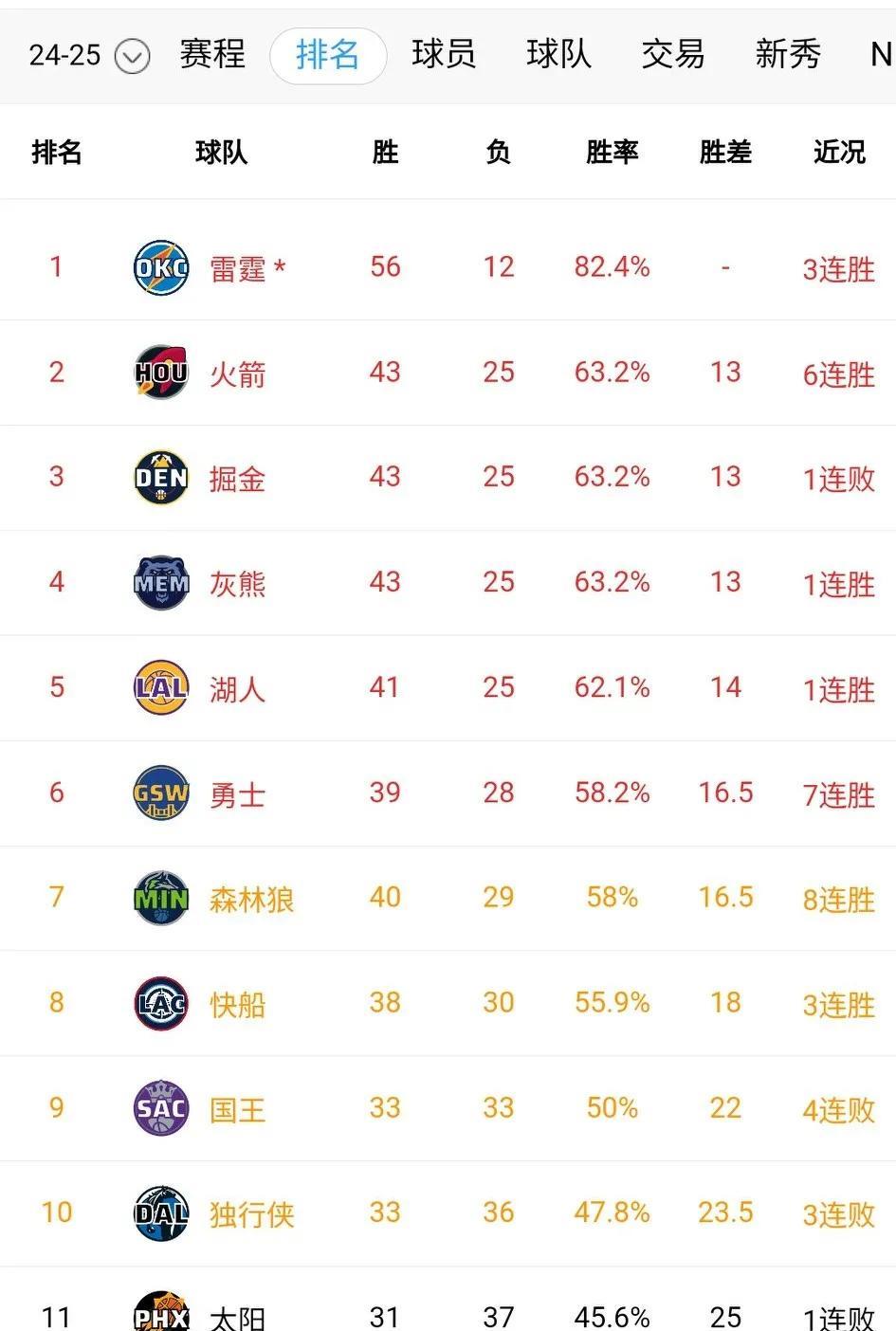
Task: Click the team name 勇士
Action: [236, 793]
